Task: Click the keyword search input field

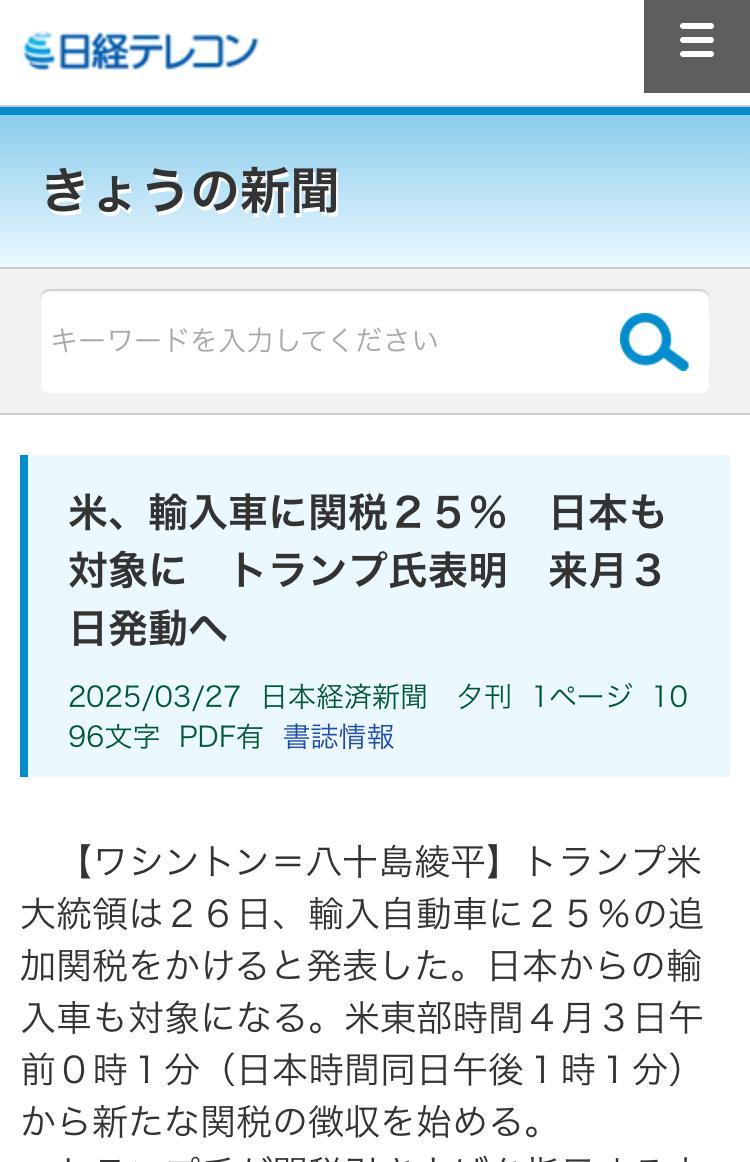Action: 300,341
